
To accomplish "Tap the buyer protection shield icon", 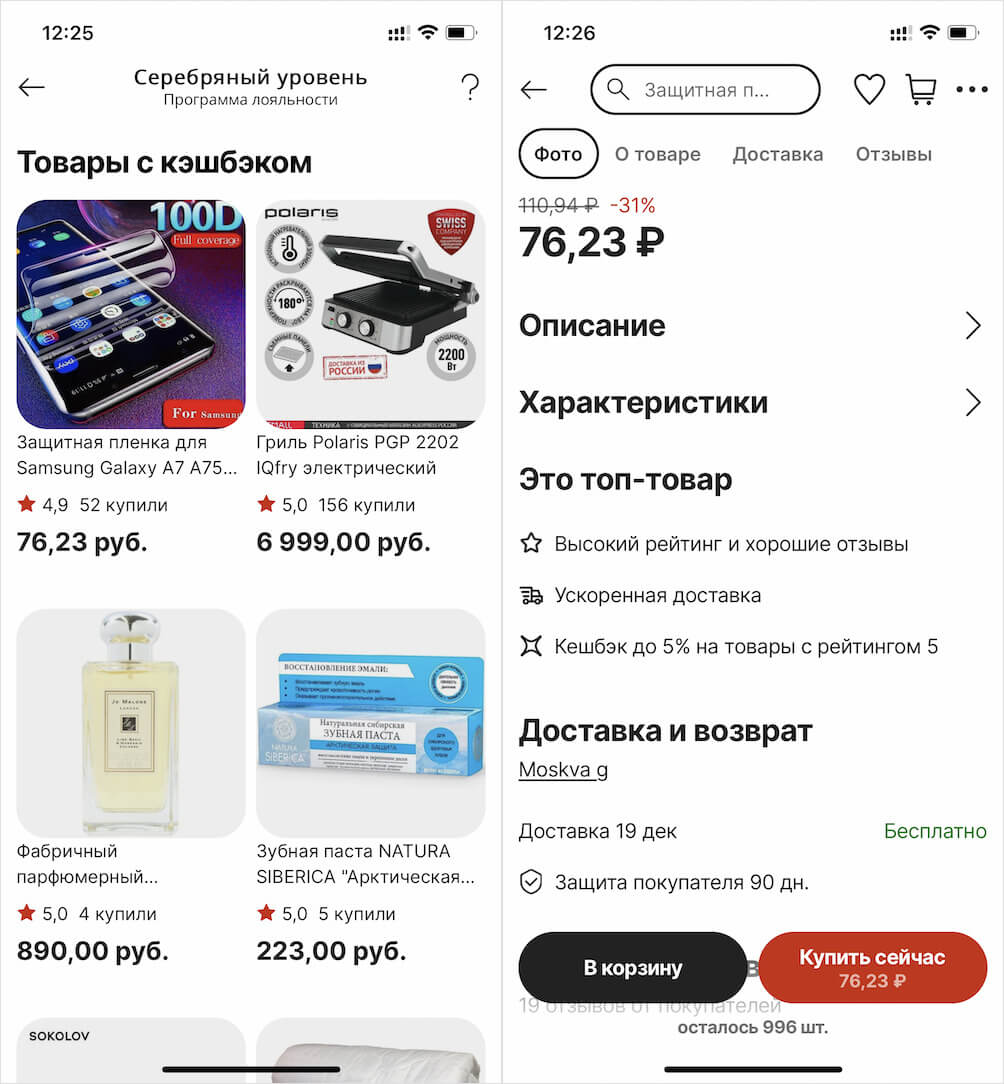I will [529, 882].
